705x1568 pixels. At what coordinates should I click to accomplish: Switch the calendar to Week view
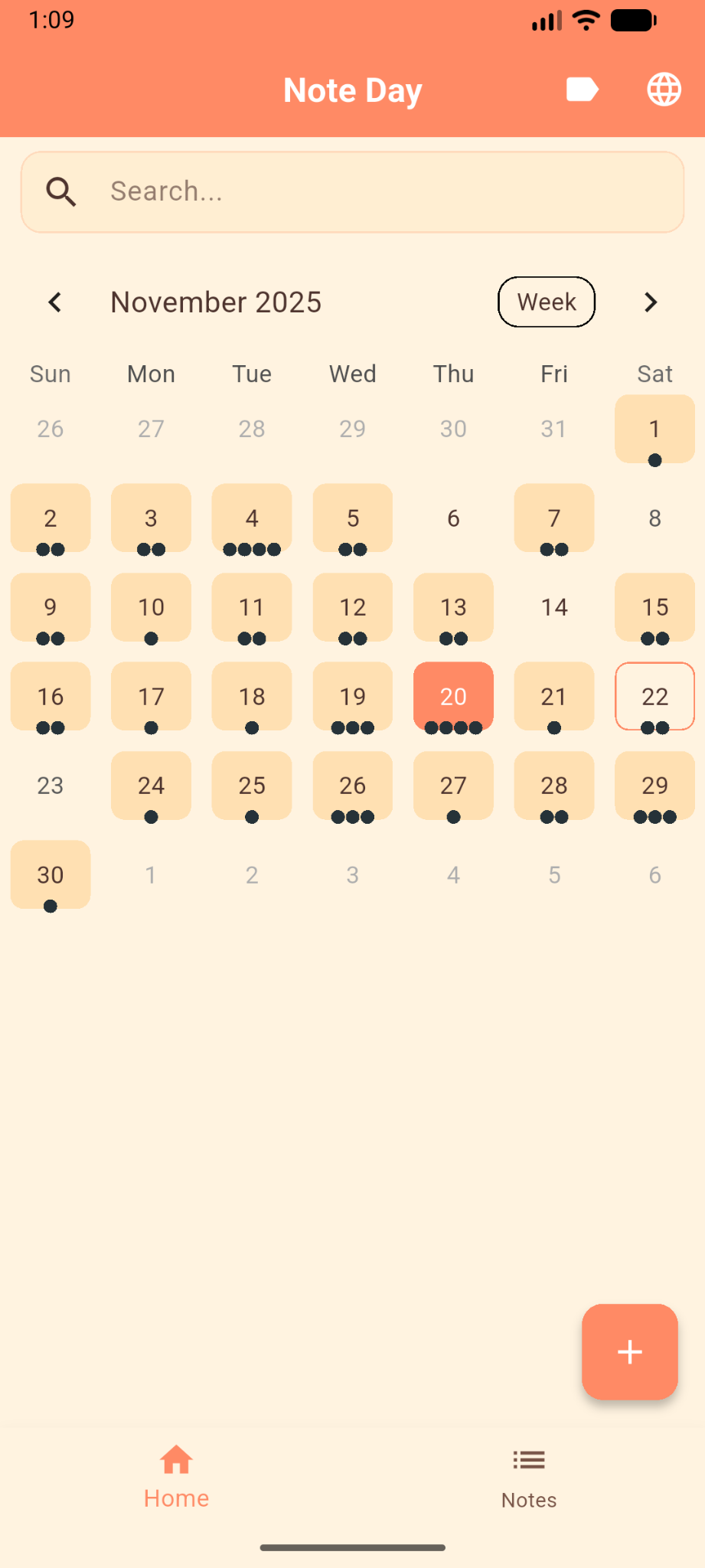(546, 302)
